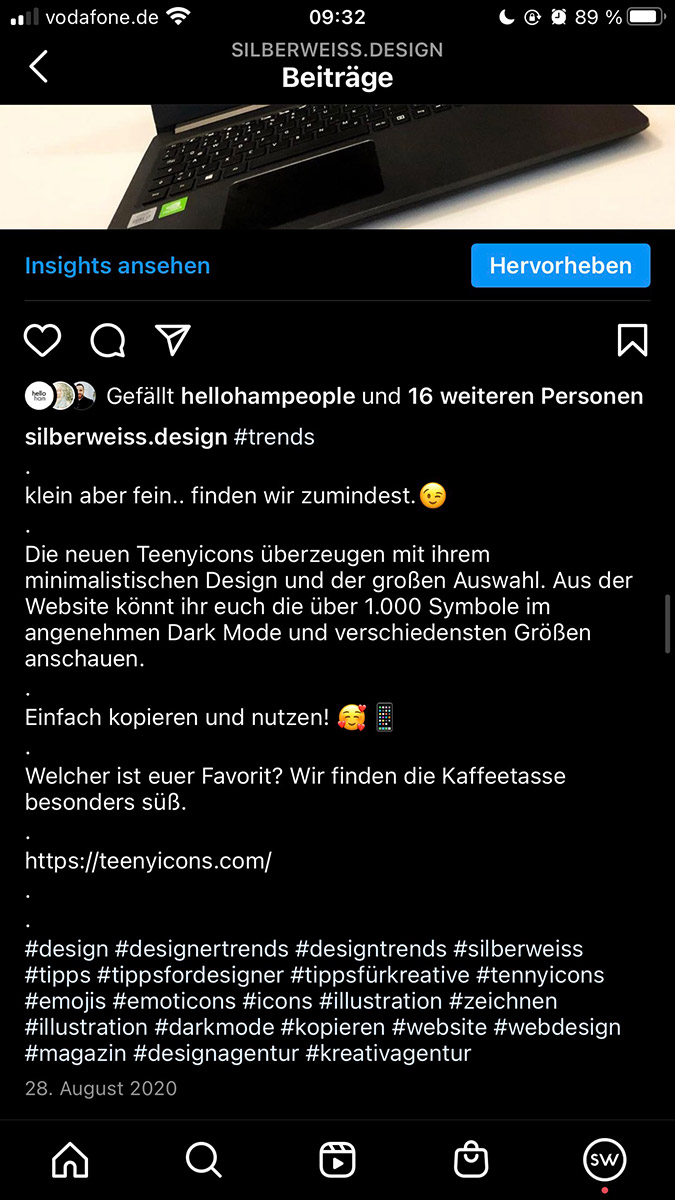
Task: Switch to the Search tab
Action: 204,1160
